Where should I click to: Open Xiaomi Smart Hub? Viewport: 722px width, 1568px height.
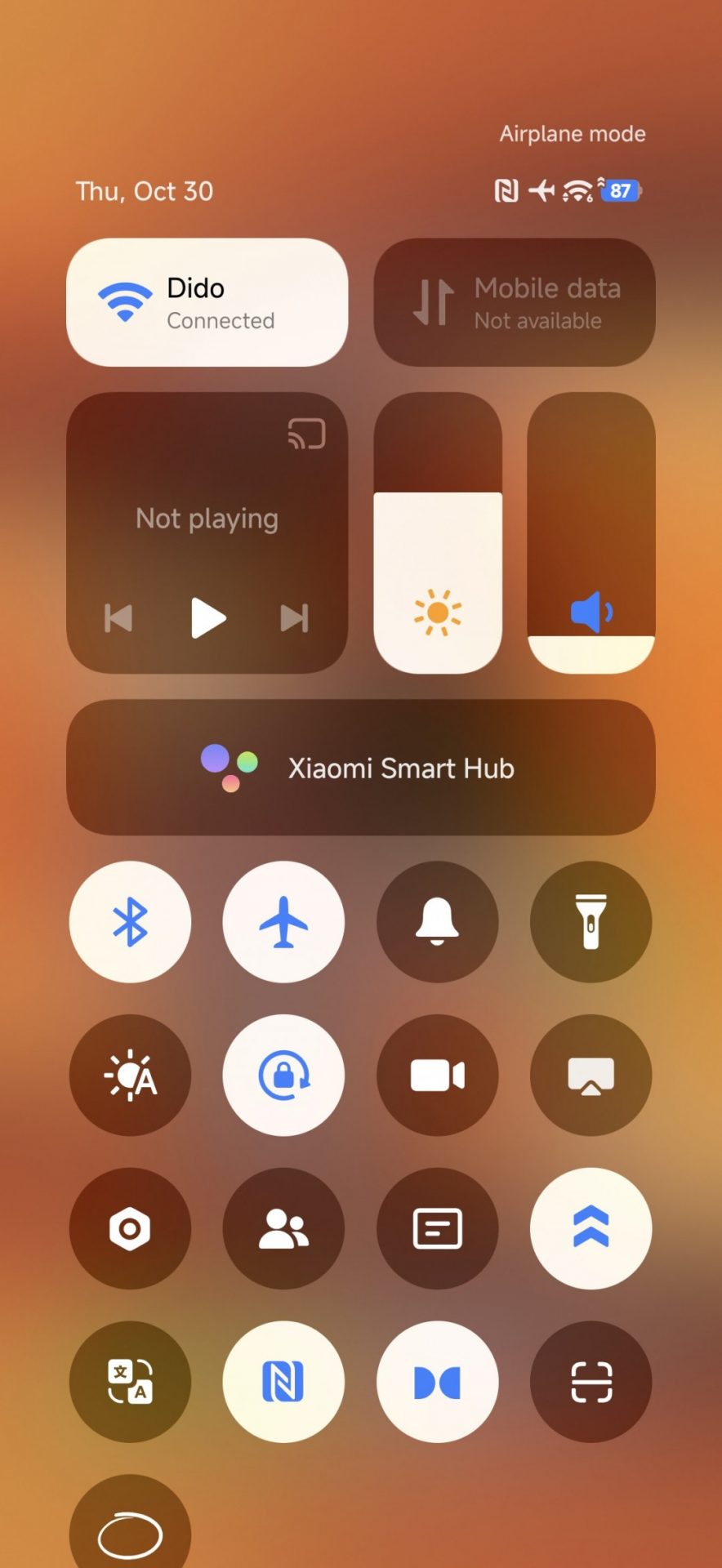[x=360, y=768]
